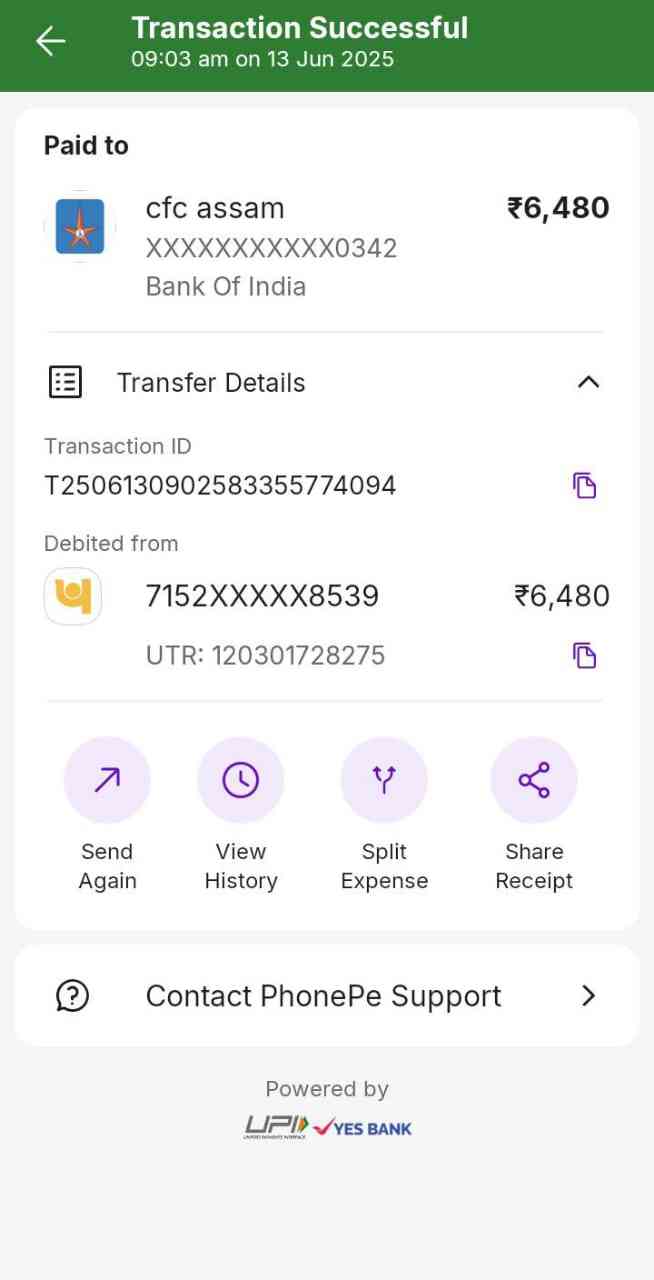This screenshot has width=654, height=1280.
Task: Copy the Transaction ID
Action: coord(584,486)
